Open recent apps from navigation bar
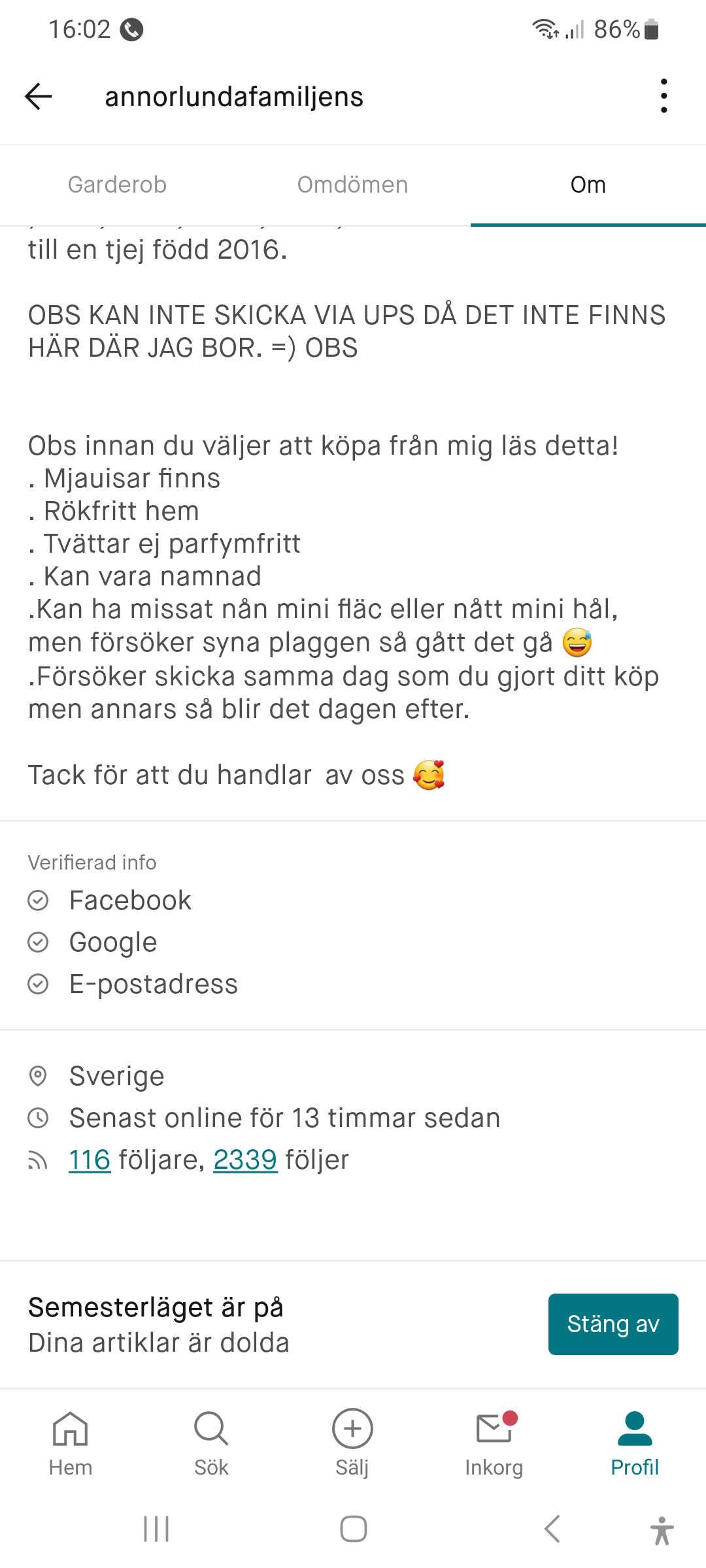706x1568 pixels. (156, 1529)
